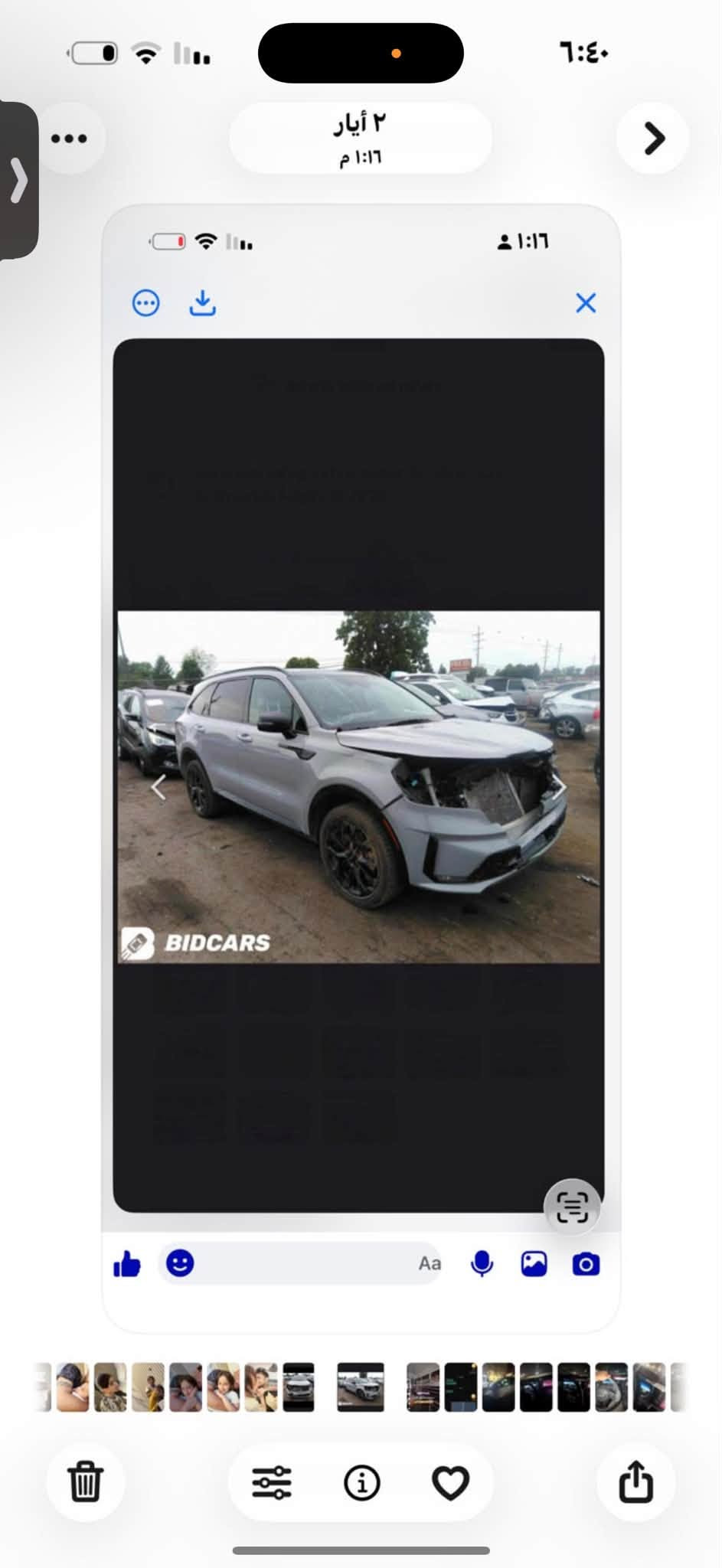Open the edit adjustments sliders tool

[x=272, y=1482]
